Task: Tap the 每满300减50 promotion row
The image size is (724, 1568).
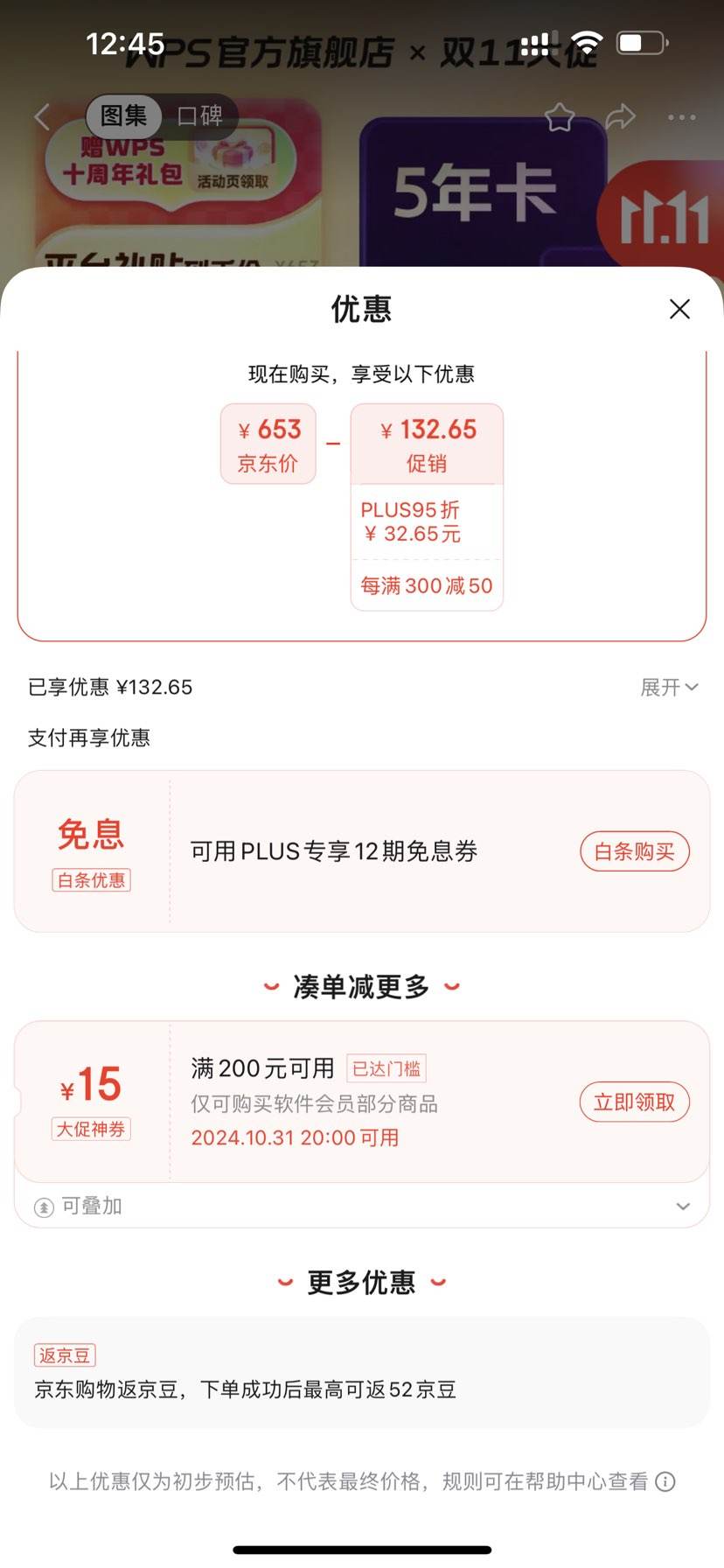Action: (x=426, y=585)
